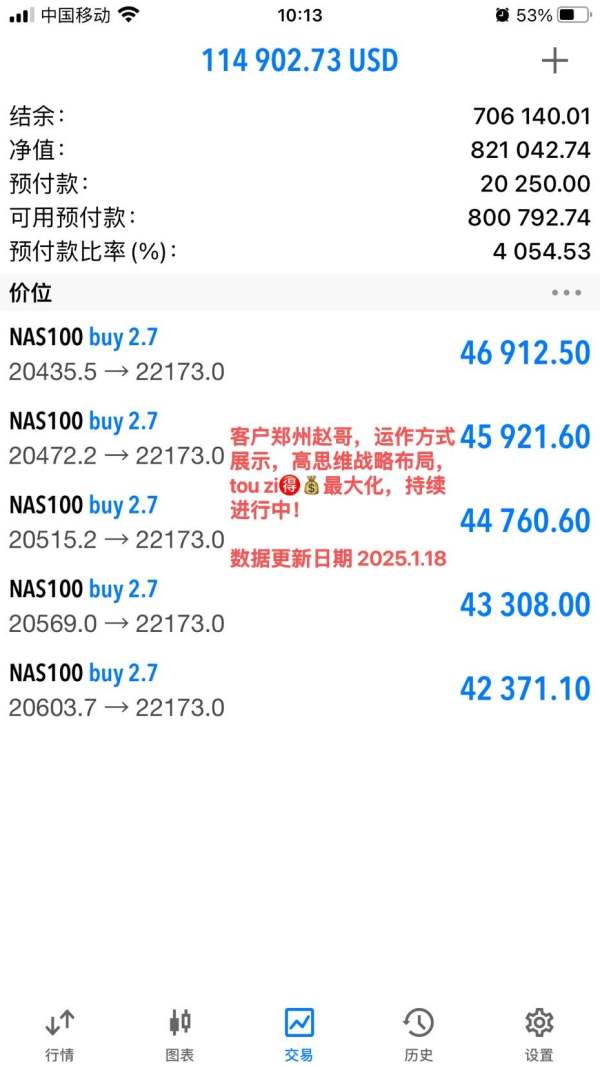Open the NAS100 position opened at 20435.5
Viewport: 600px width, 1066px height.
300,354
